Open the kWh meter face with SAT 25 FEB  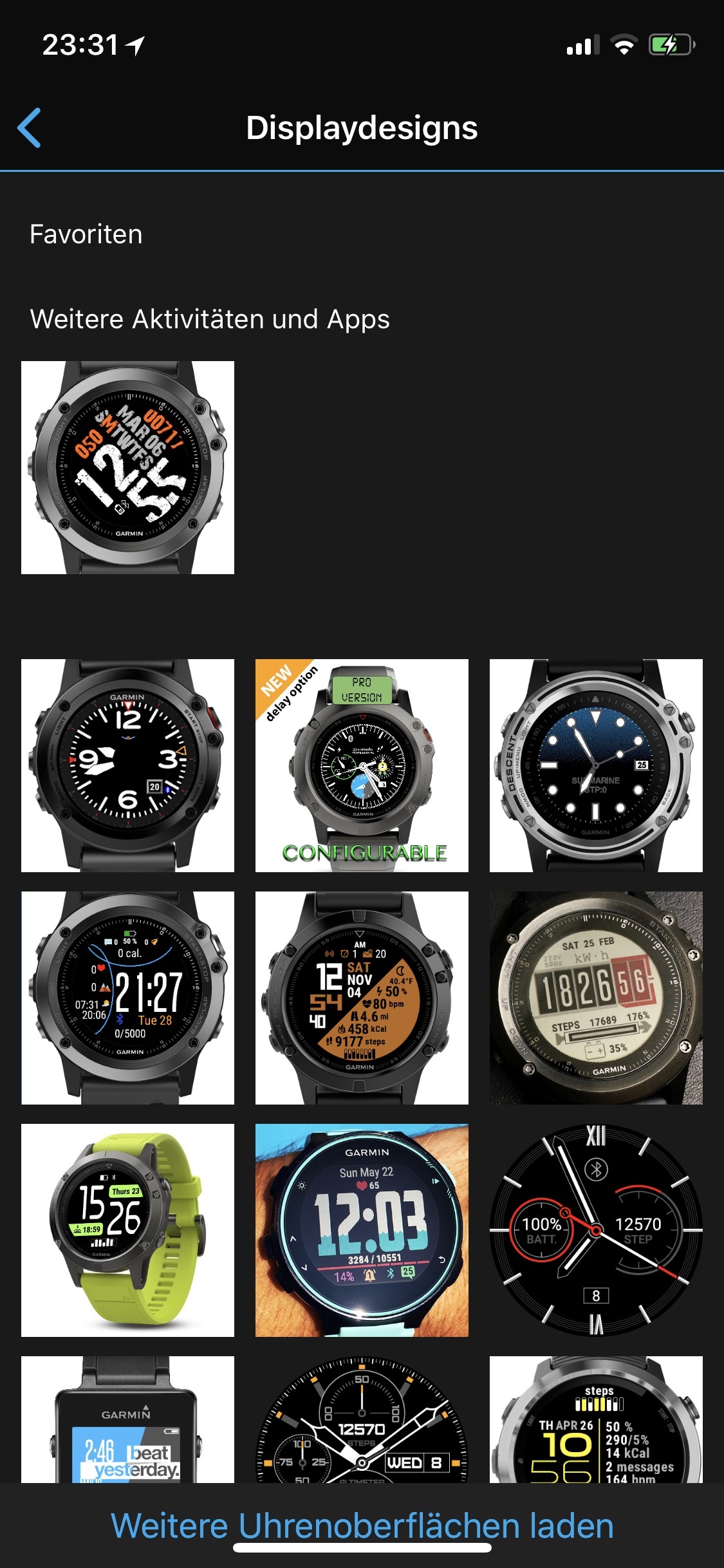(x=596, y=998)
